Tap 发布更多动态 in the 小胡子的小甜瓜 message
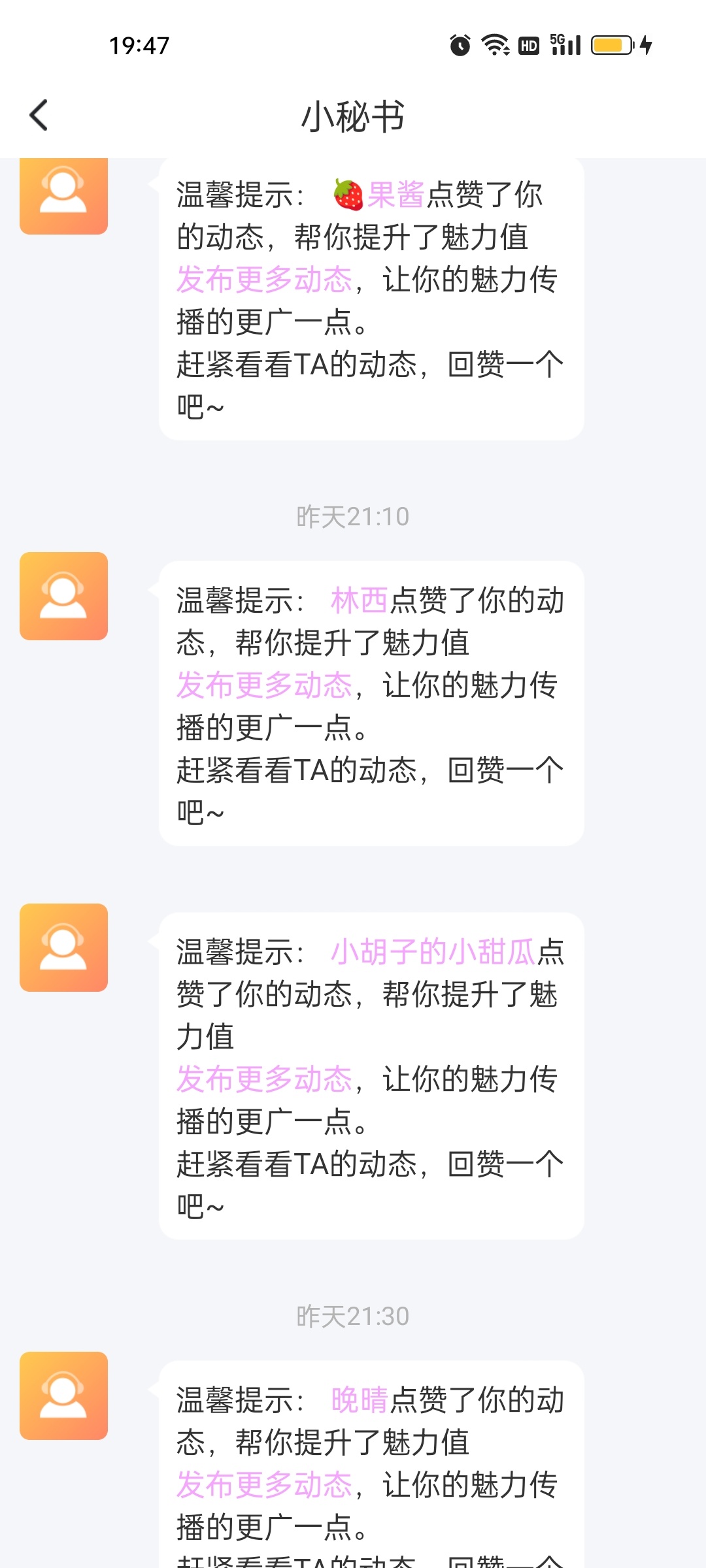The width and height of the screenshot is (706, 1568). click(x=264, y=1079)
